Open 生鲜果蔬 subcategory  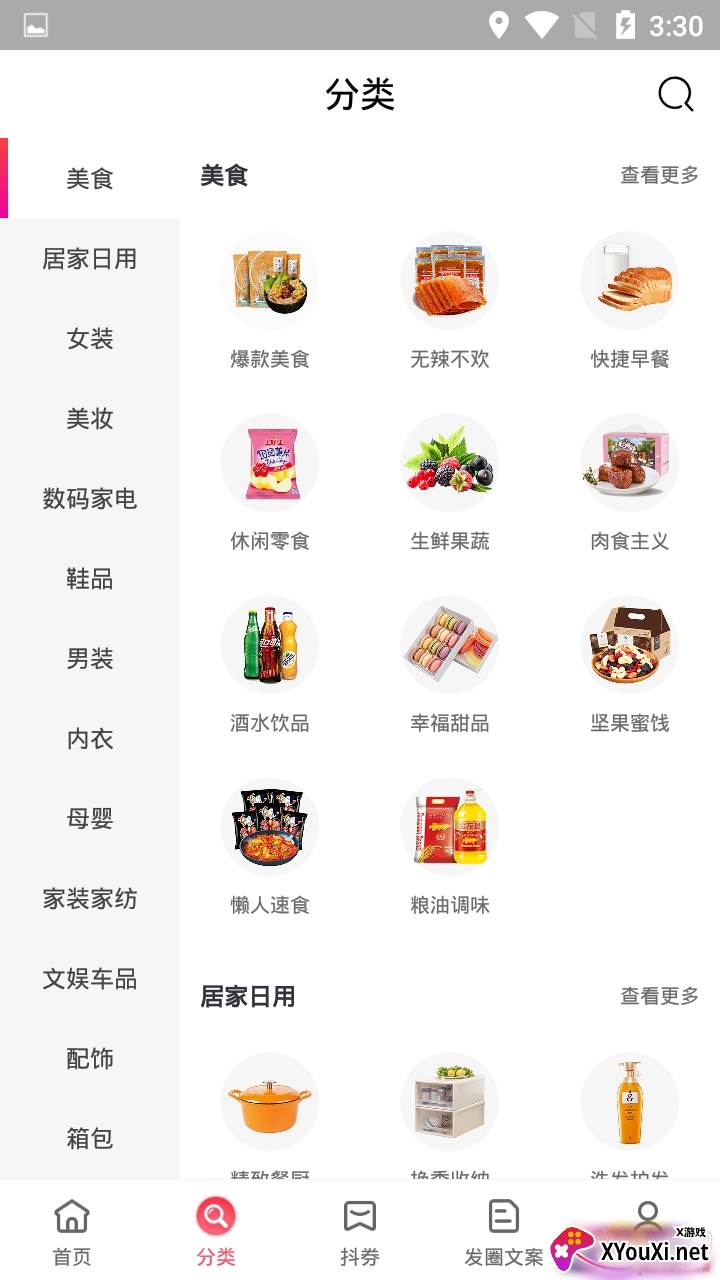(450, 482)
